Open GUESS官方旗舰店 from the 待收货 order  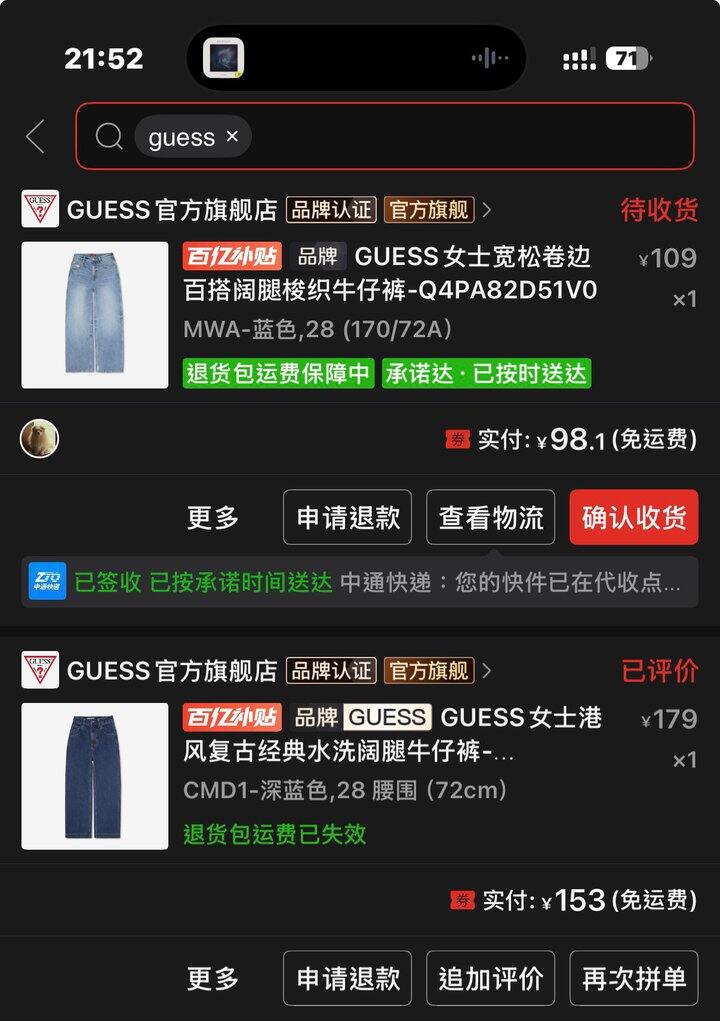point(171,210)
